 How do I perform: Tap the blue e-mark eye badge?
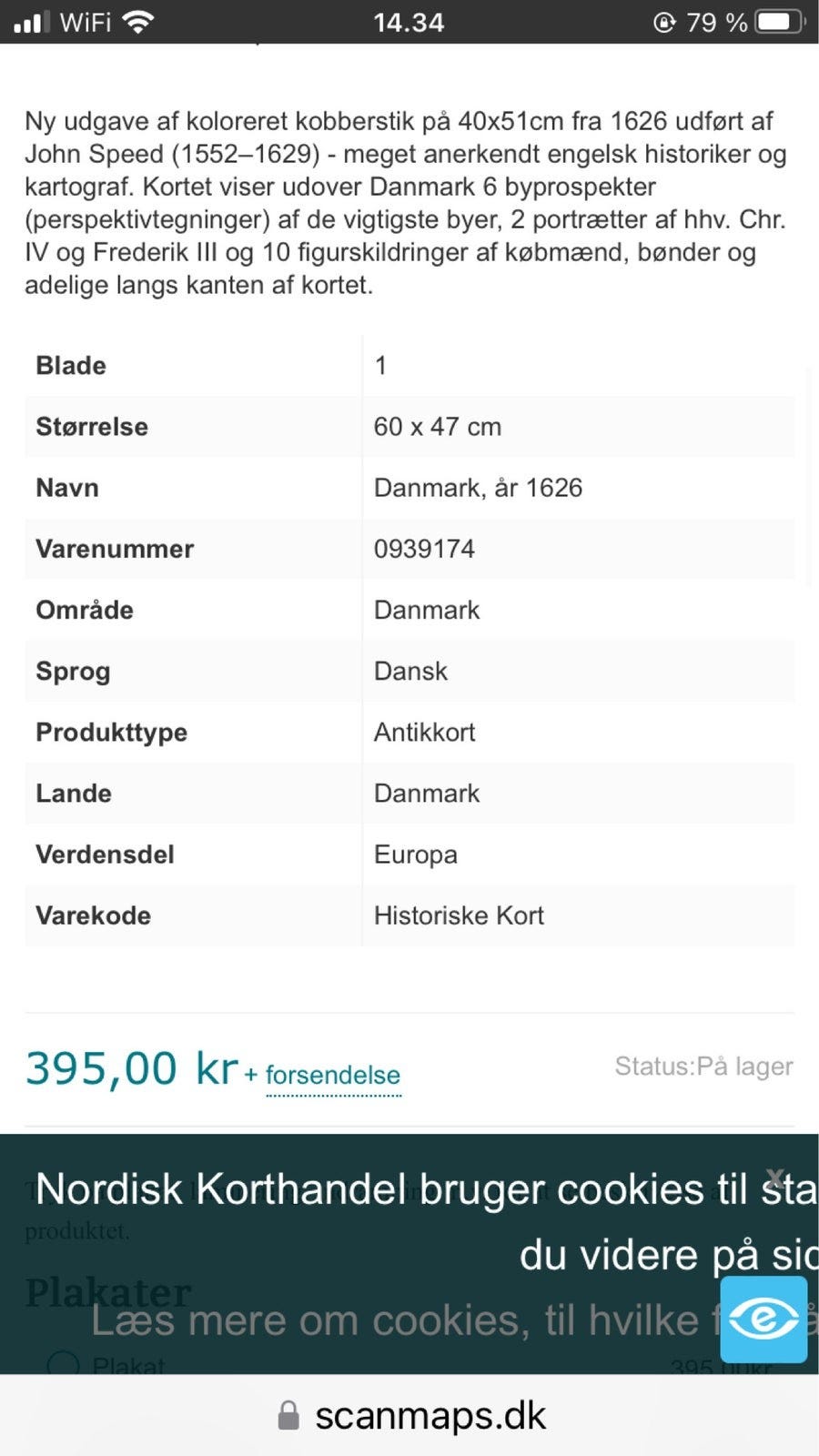tap(763, 1319)
